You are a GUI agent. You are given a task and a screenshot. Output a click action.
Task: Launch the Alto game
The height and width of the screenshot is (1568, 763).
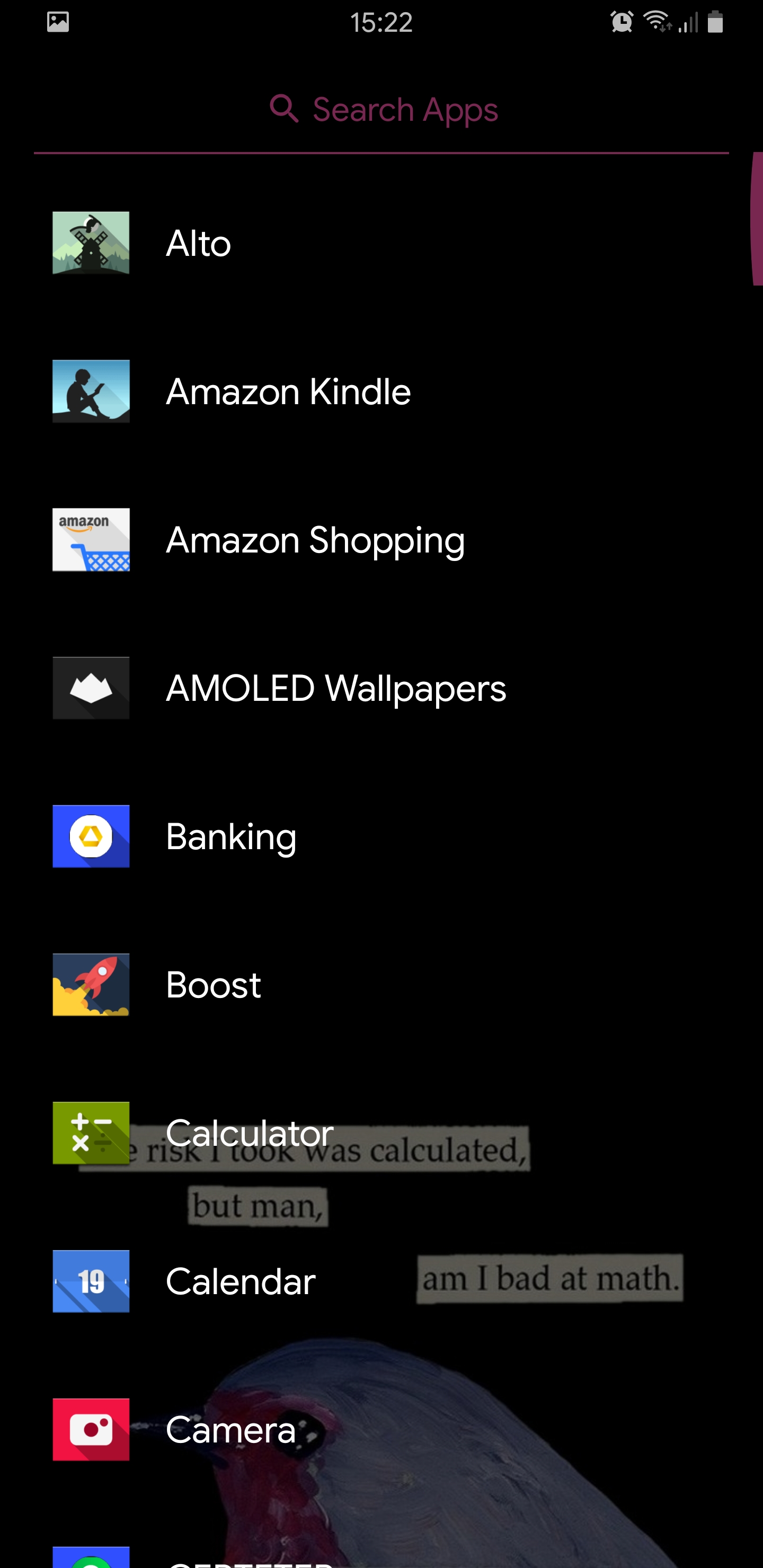tap(381, 243)
